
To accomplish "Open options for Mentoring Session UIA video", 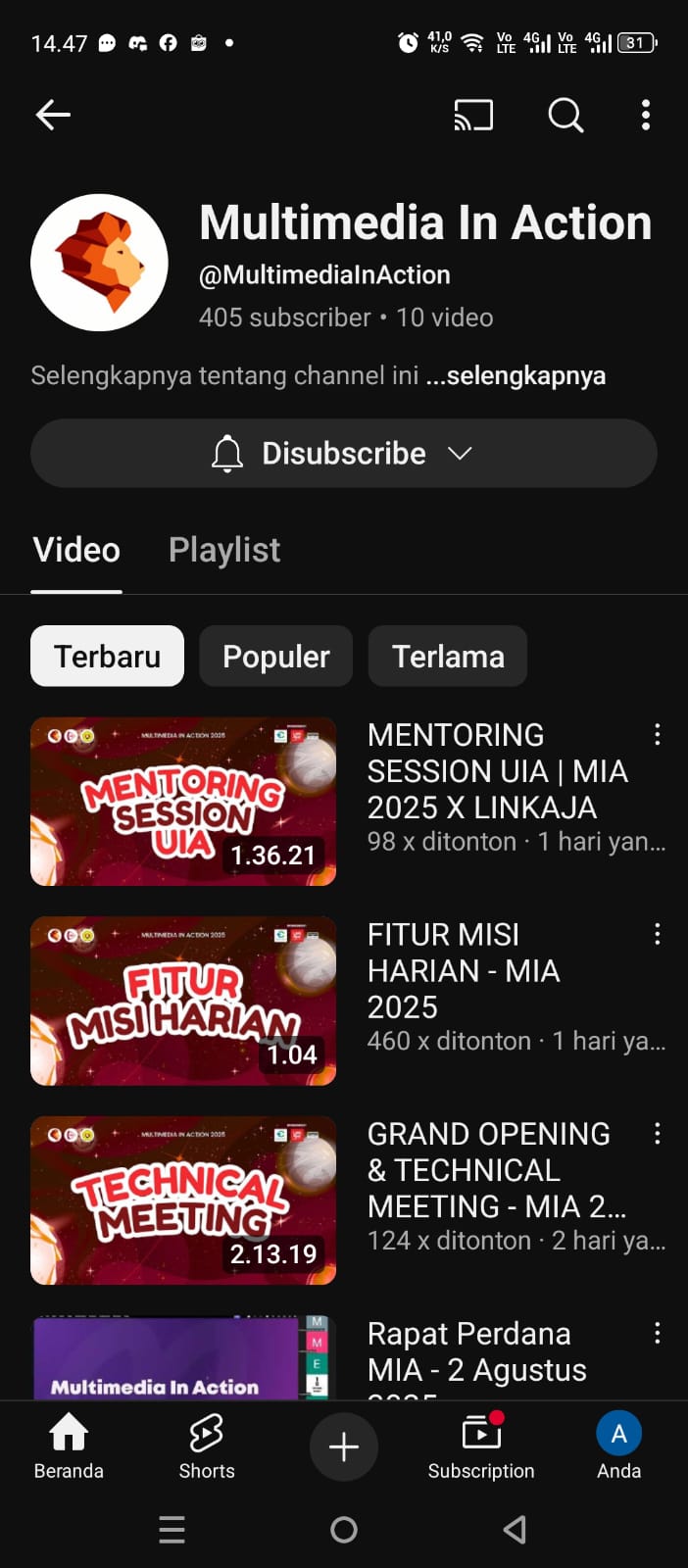I will [657, 734].
